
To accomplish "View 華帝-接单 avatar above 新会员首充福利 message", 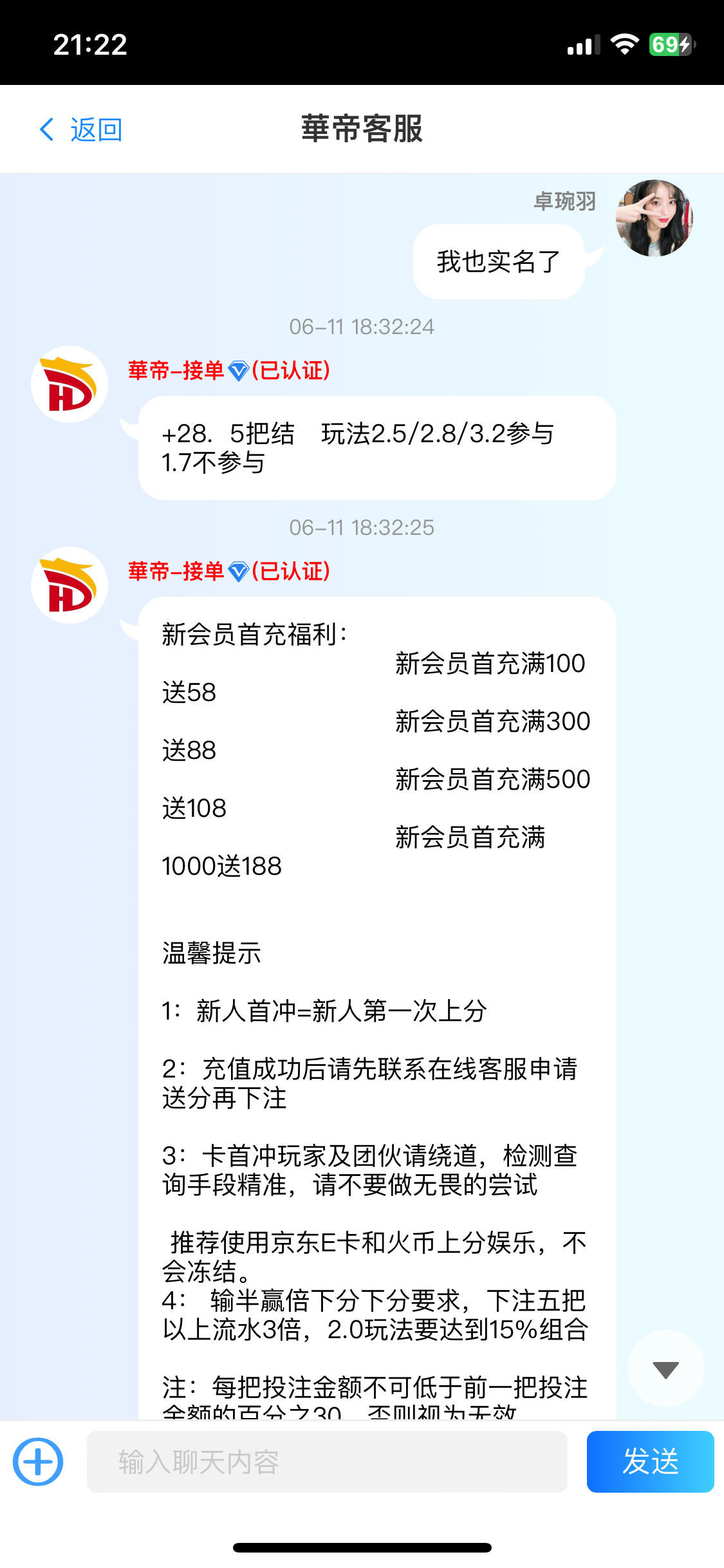I will point(70,585).
